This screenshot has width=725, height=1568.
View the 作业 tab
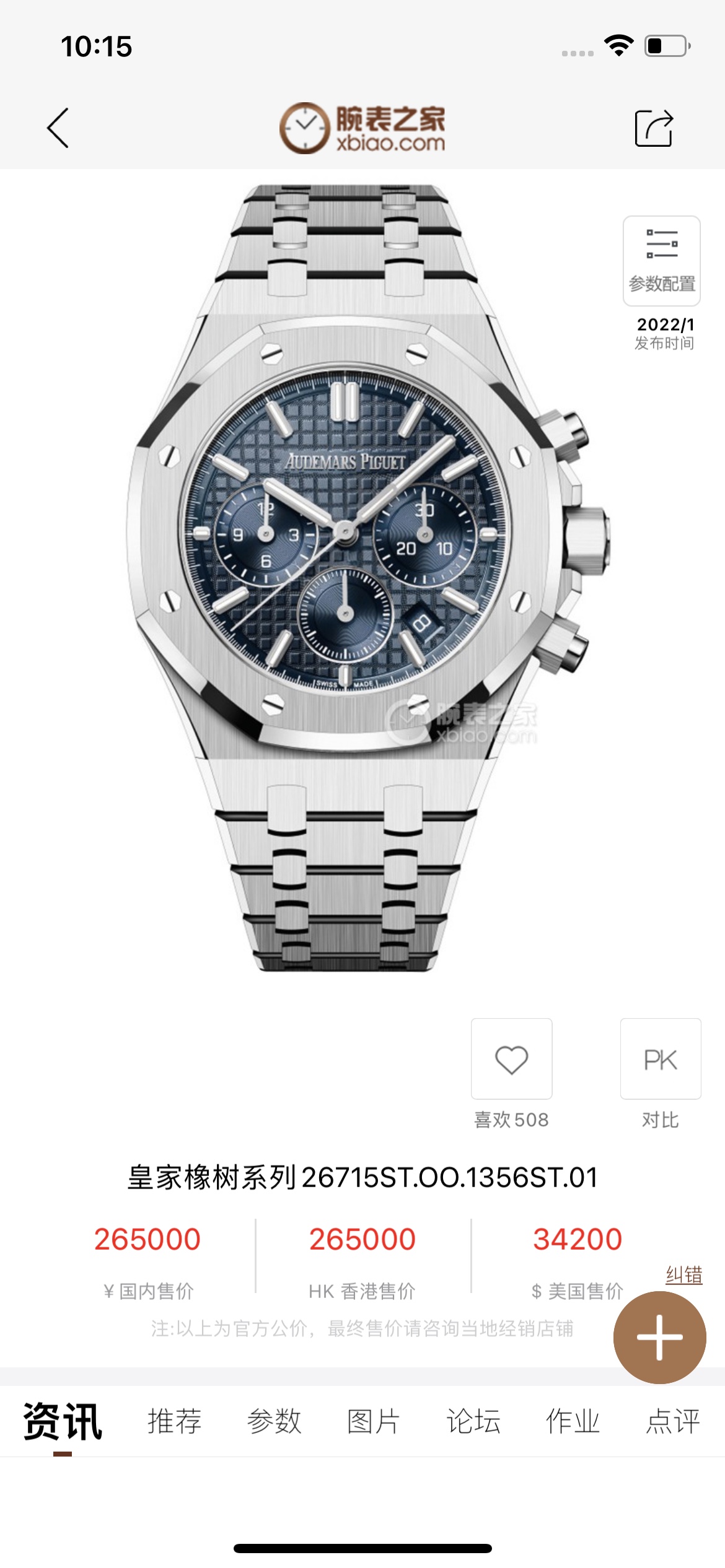(573, 1422)
